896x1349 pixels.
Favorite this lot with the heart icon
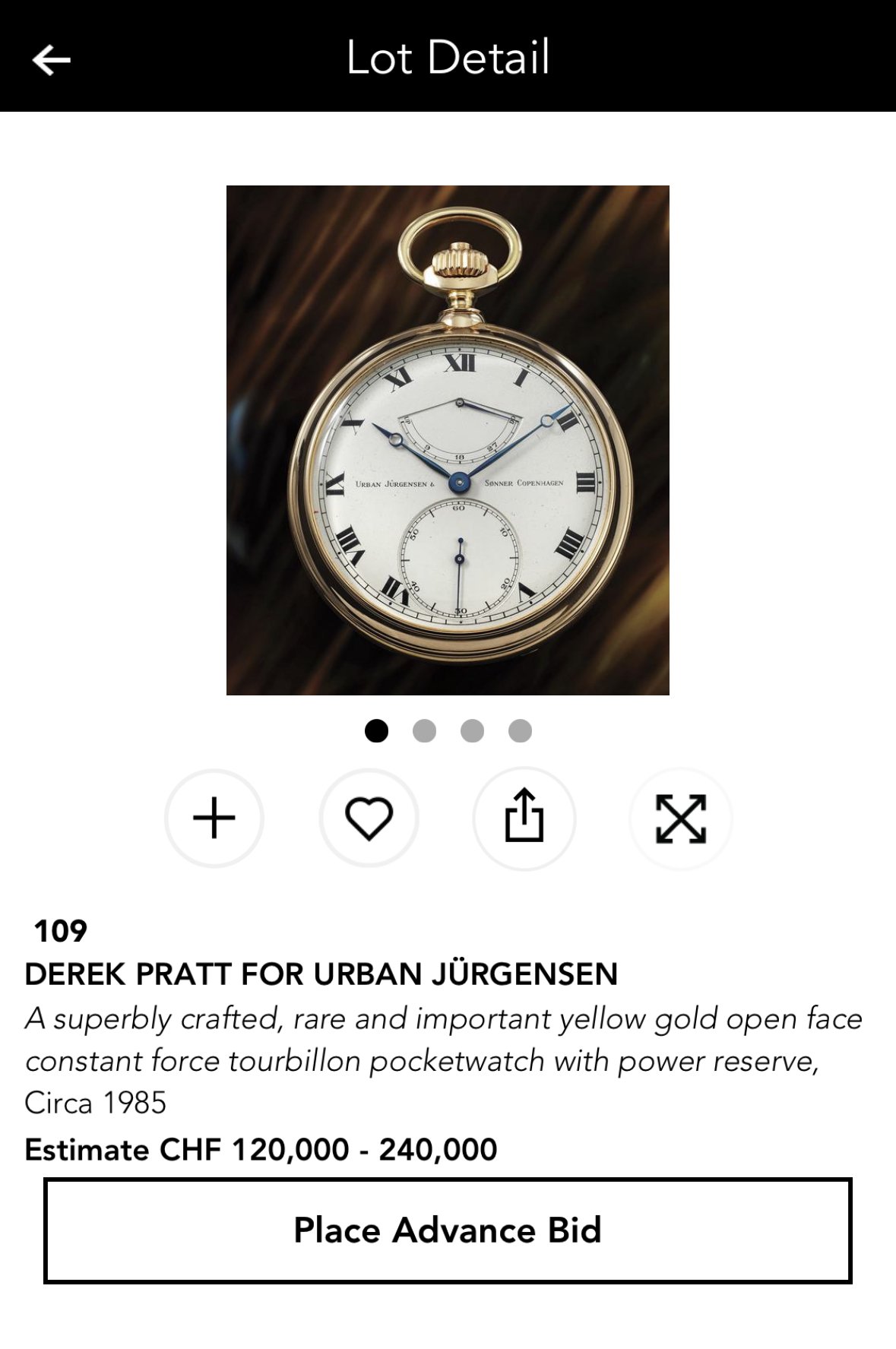click(369, 819)
